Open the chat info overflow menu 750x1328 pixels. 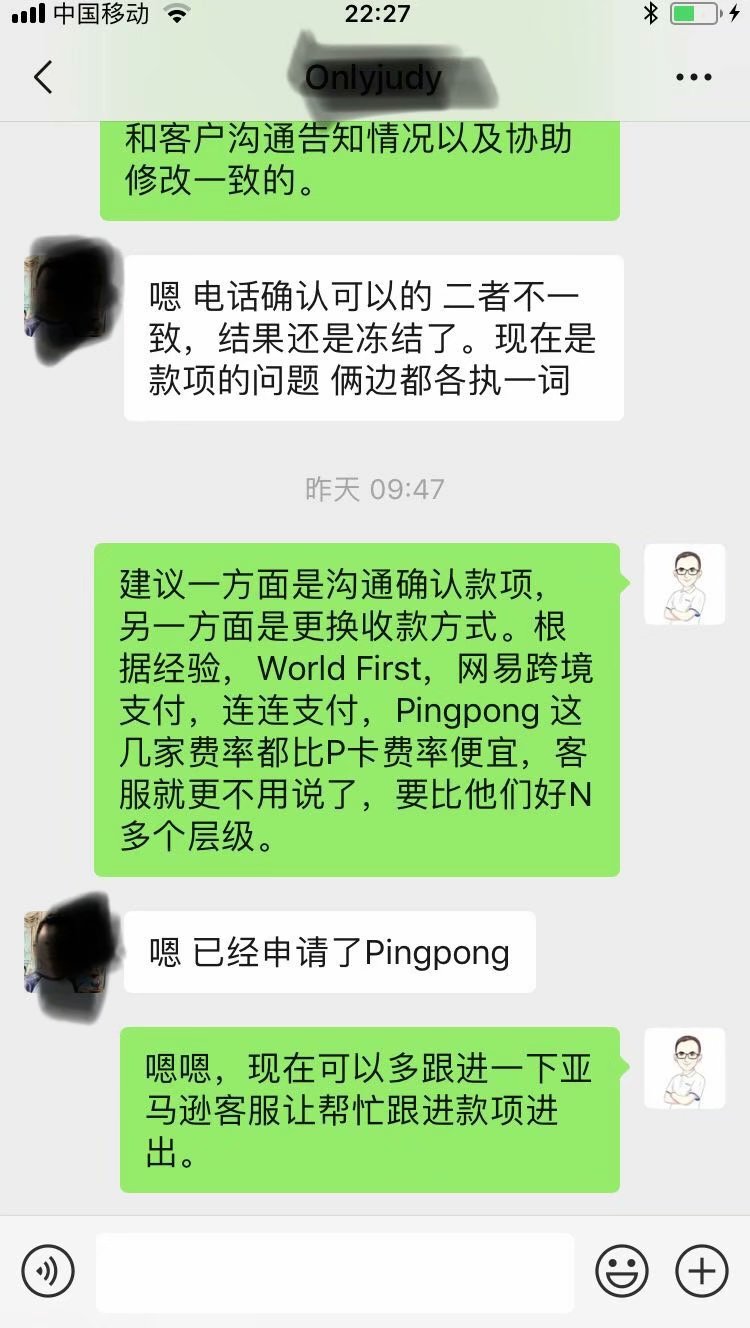tap(693, 77)
